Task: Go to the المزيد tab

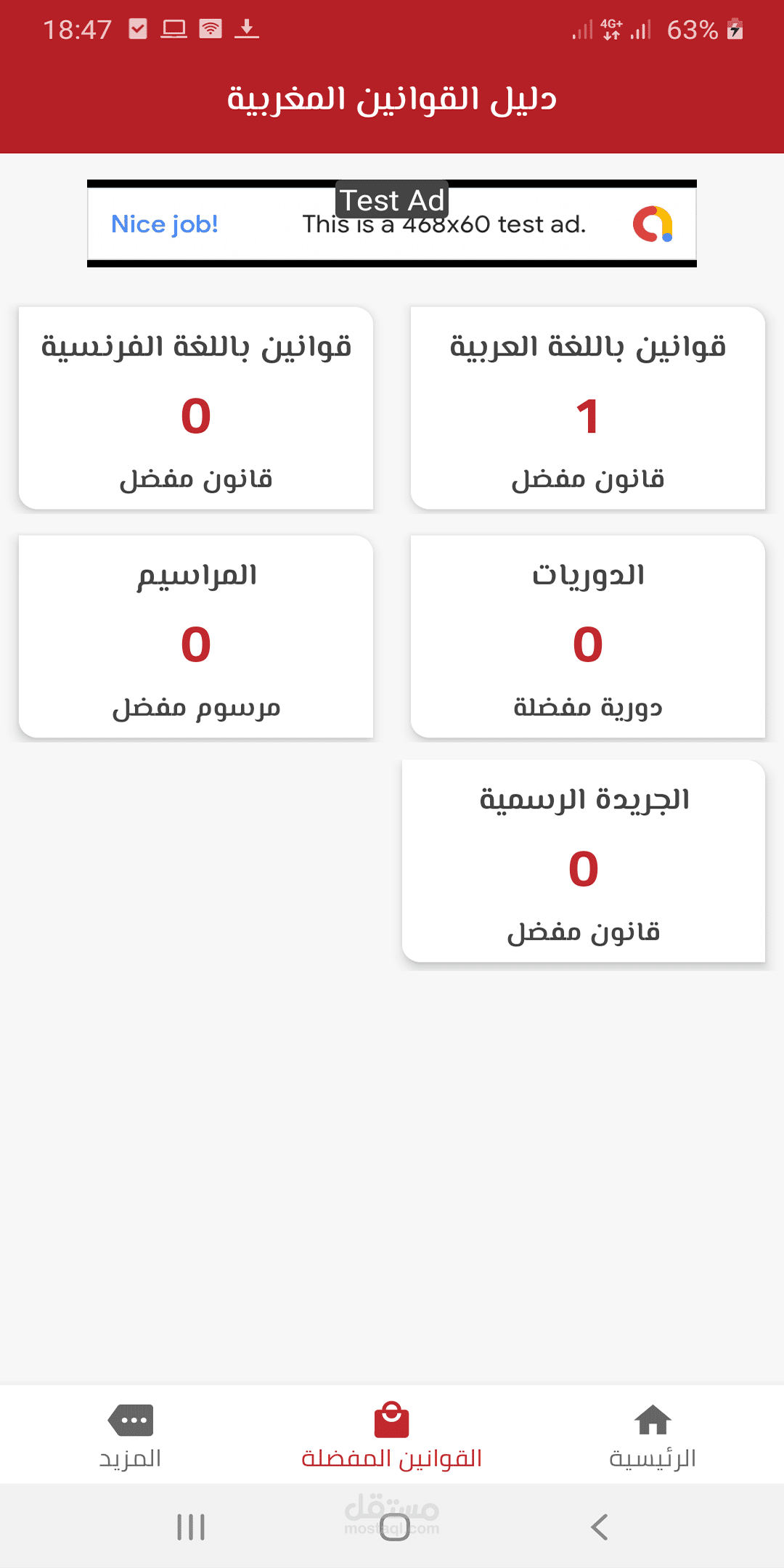Action: 131,1435
